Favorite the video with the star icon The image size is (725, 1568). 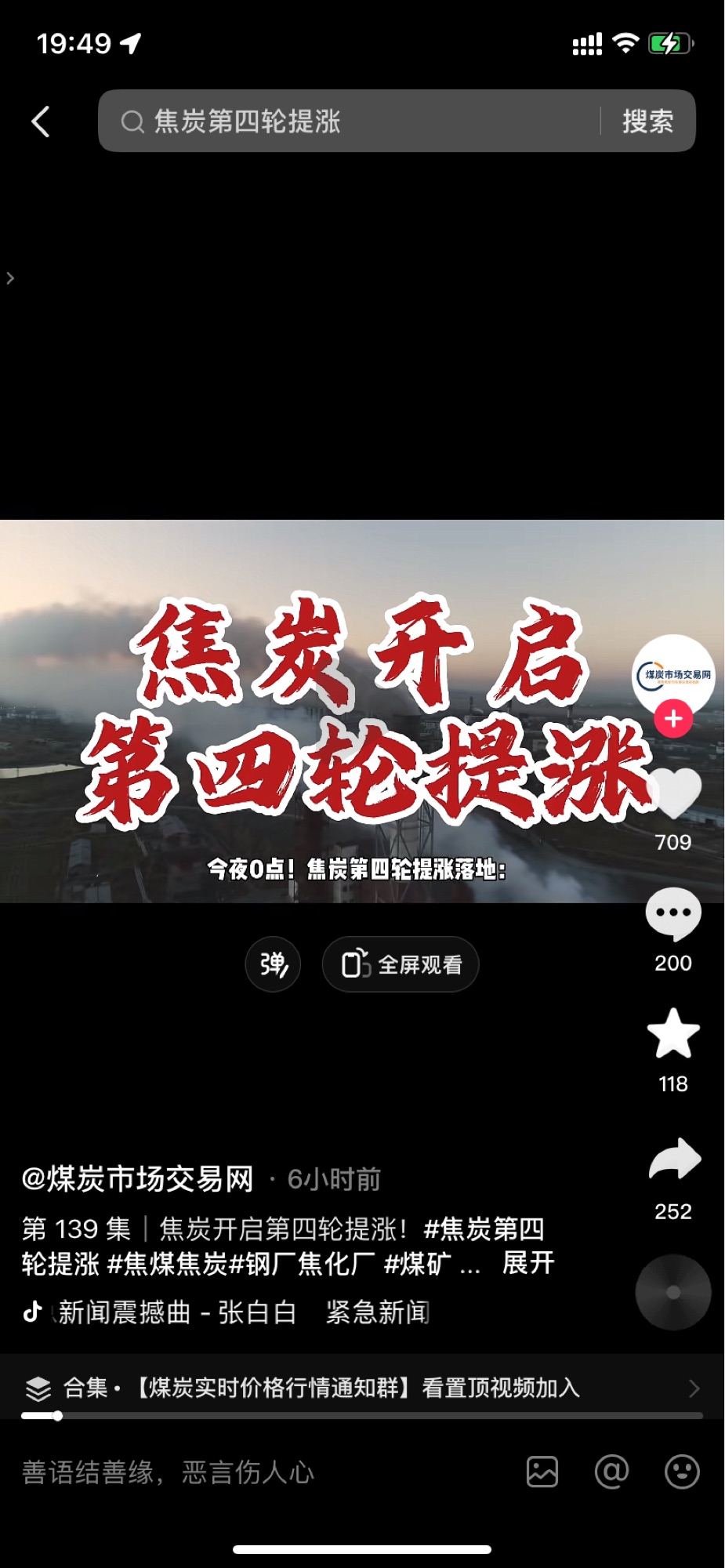point(673,1035)
